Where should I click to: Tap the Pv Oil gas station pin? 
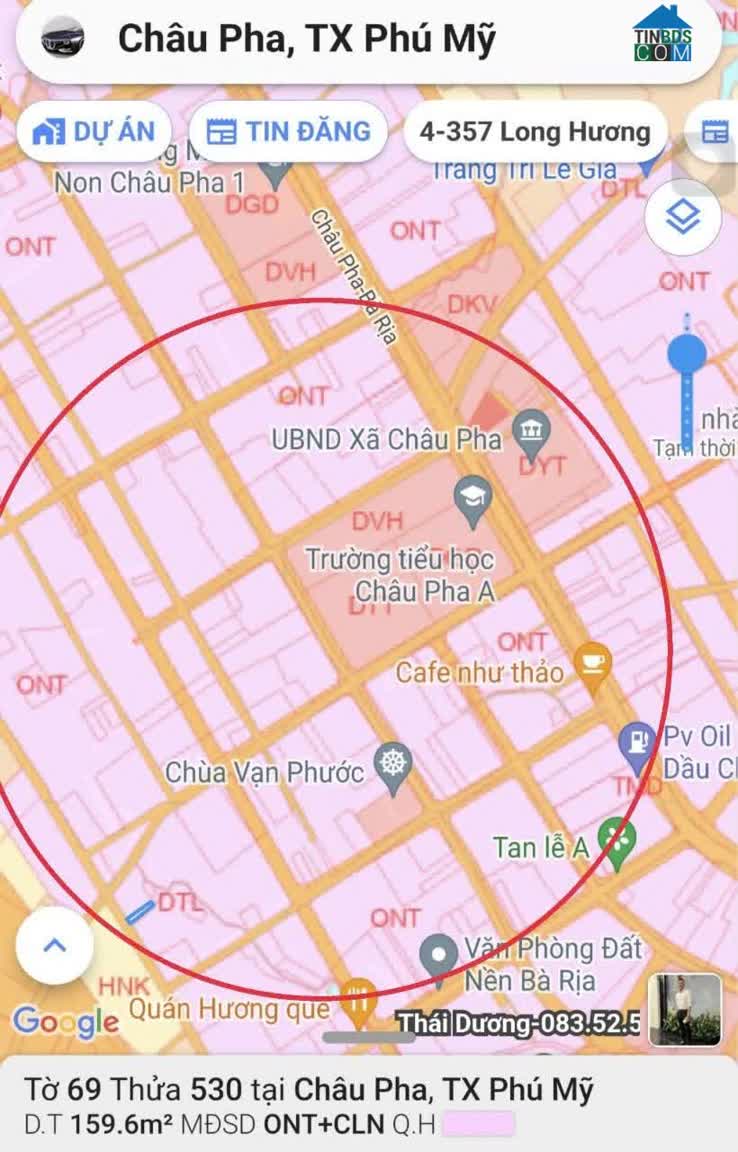tap(636, 748)
